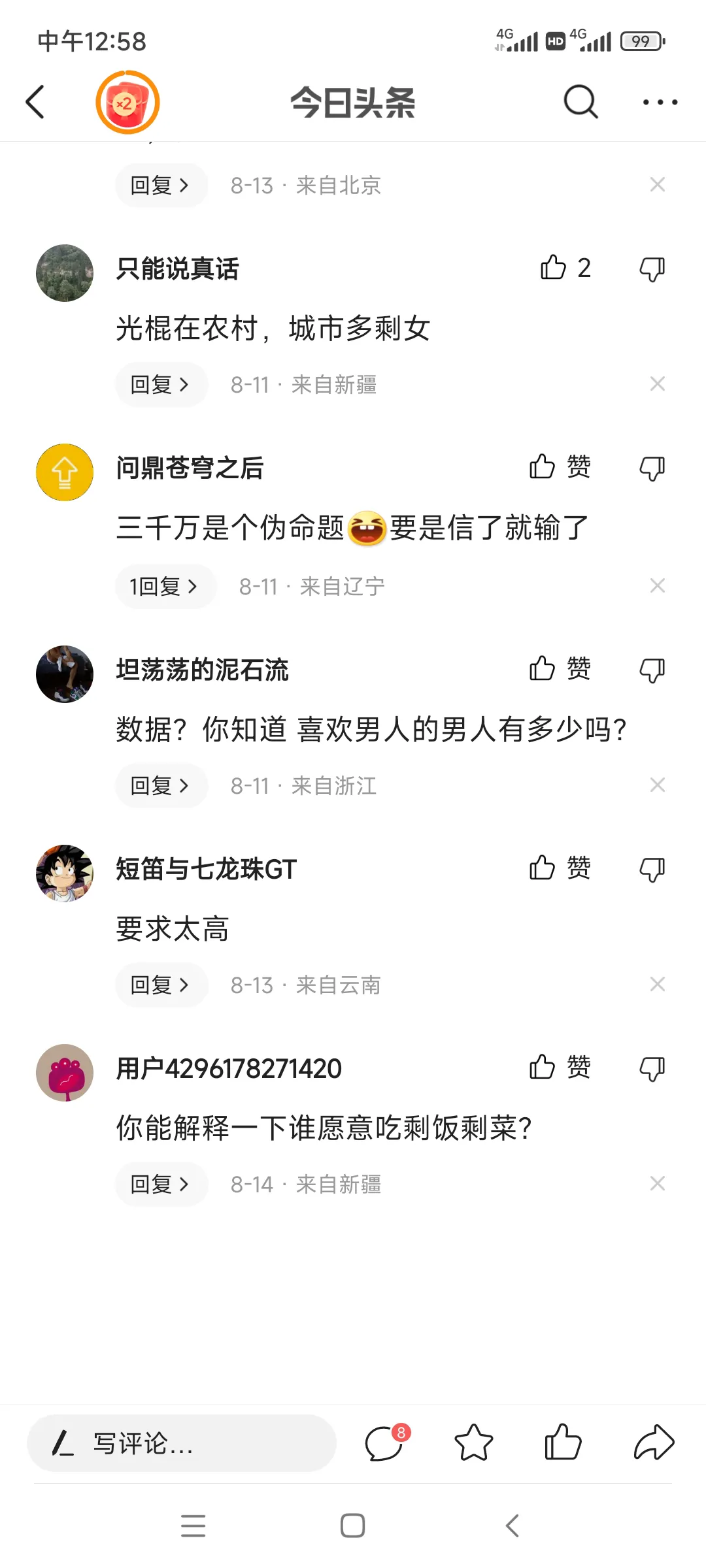Open the red envelope x2 reward icon
The height and width of the screenshot is (1568, 706).
click(127, 103)
